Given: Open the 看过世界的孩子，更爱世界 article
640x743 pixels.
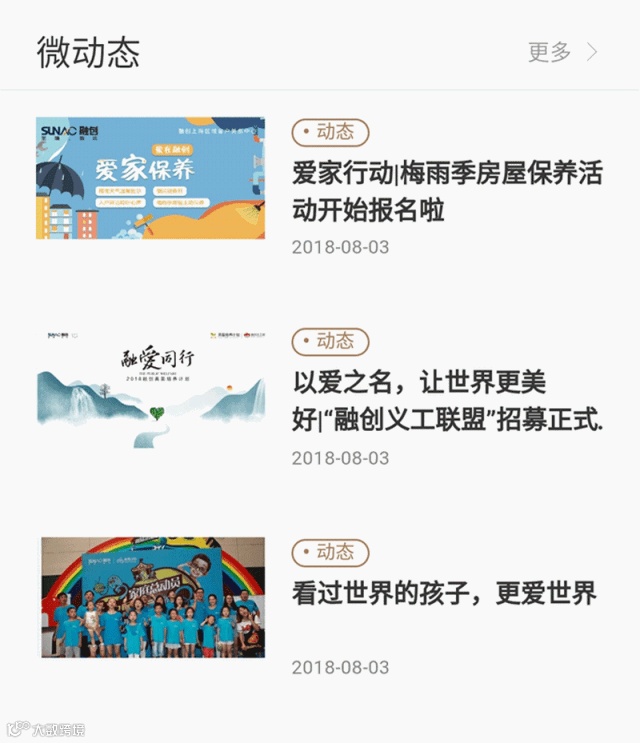Looking at the screenshot, I should [443, 592].
